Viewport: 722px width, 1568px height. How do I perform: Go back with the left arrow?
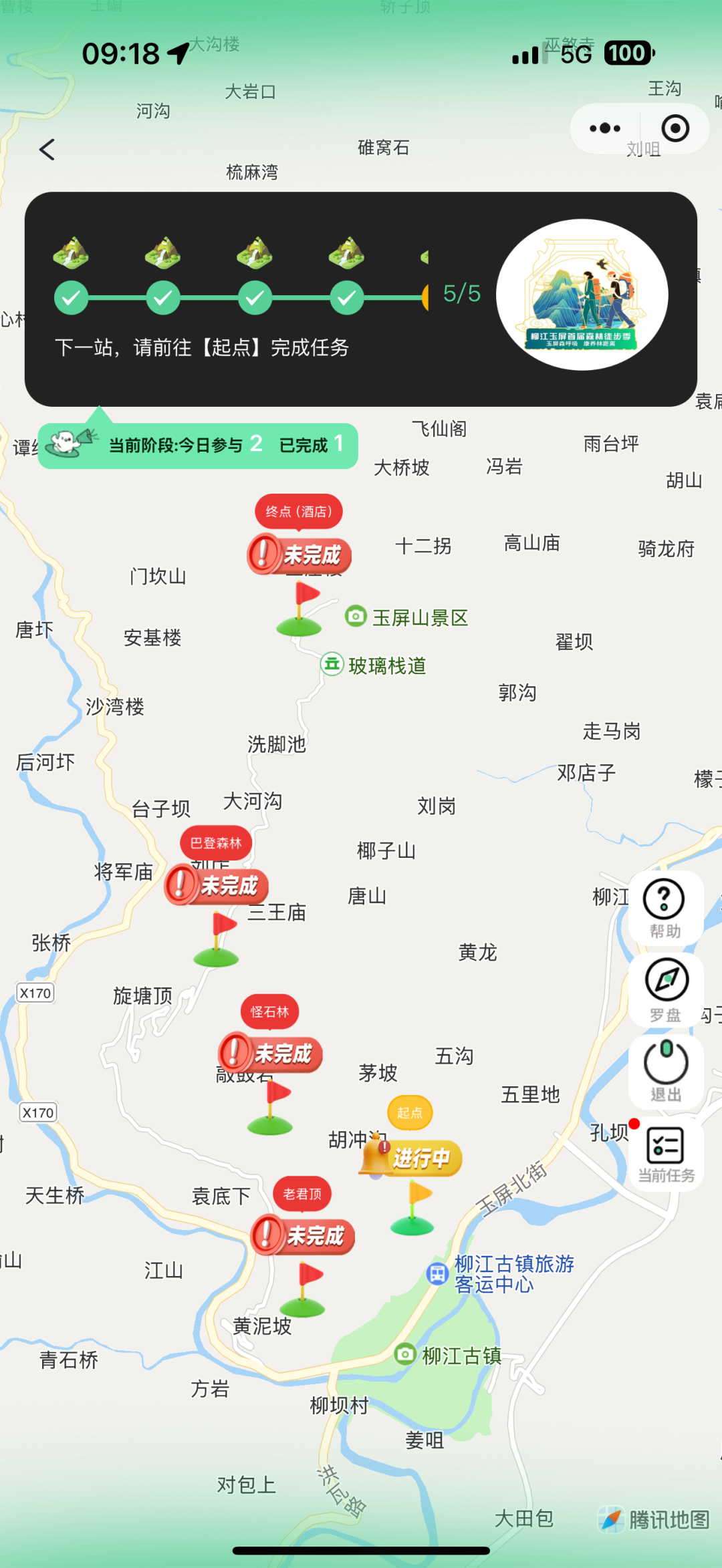[47, 150]
